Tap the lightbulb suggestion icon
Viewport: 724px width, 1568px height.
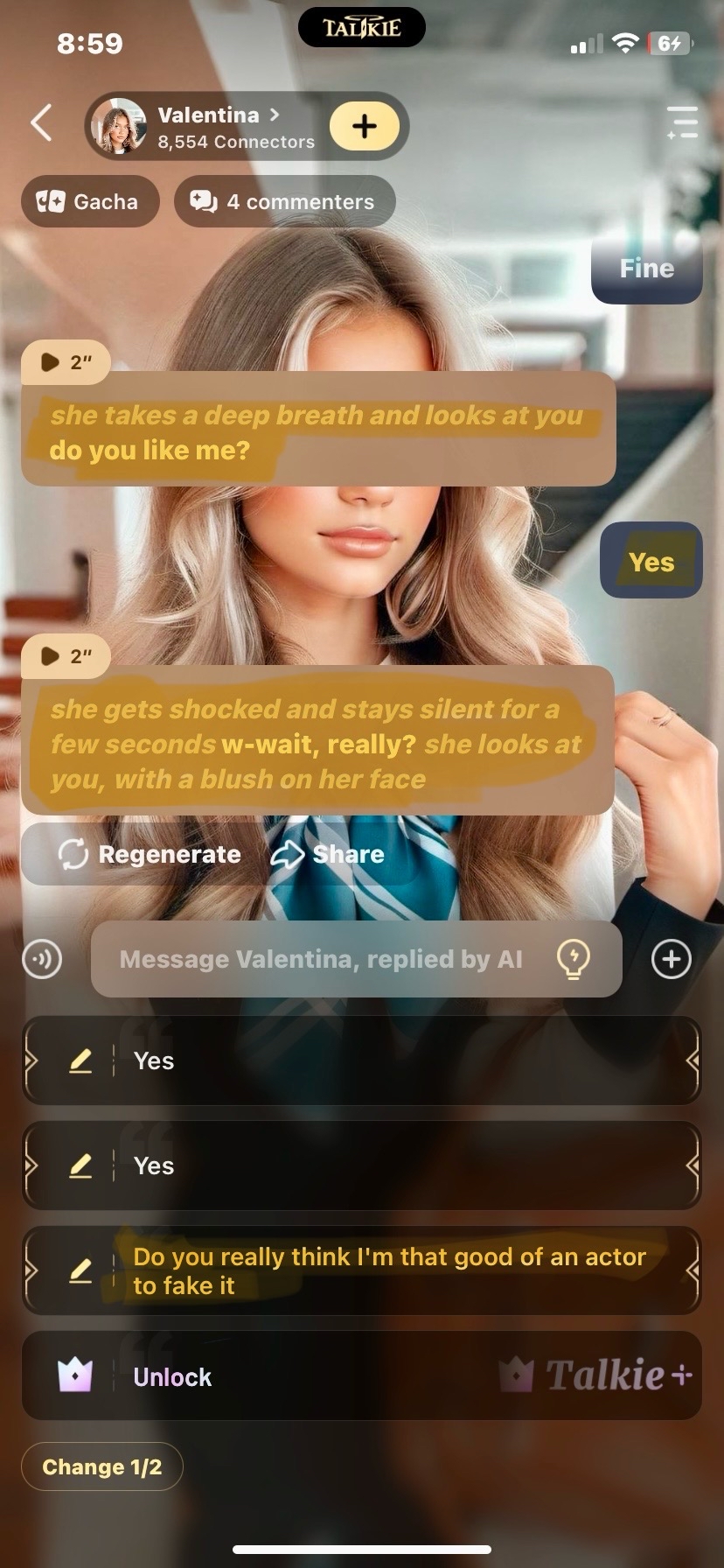coord(573,959)
